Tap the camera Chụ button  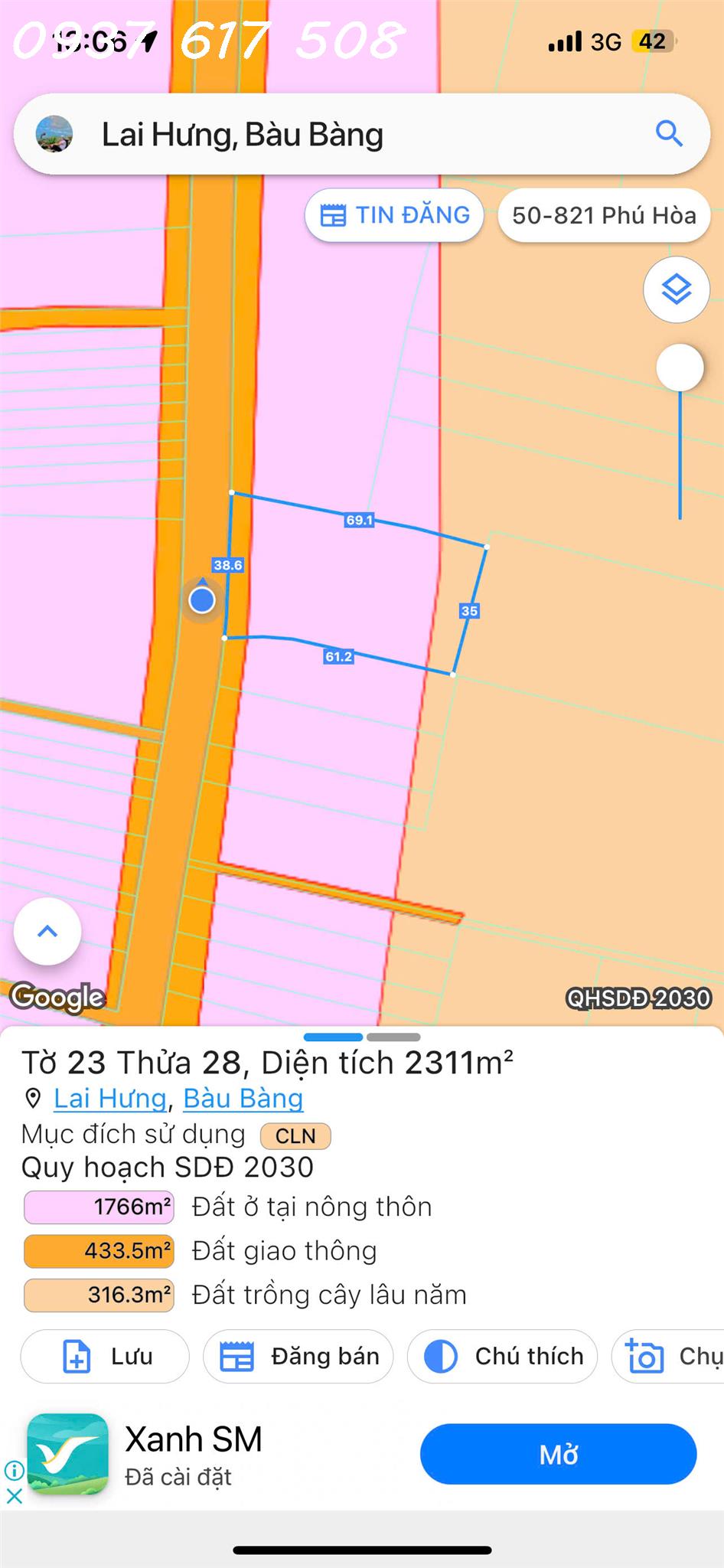(670, 1357)
